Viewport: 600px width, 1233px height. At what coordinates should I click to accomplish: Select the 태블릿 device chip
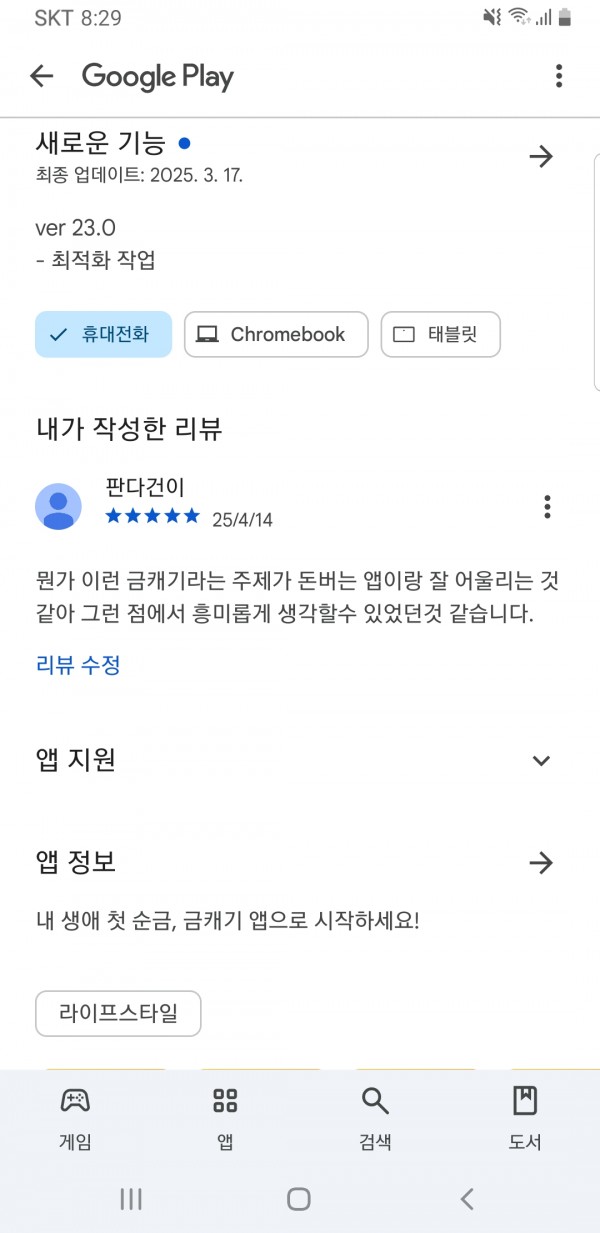coord(441,334)
